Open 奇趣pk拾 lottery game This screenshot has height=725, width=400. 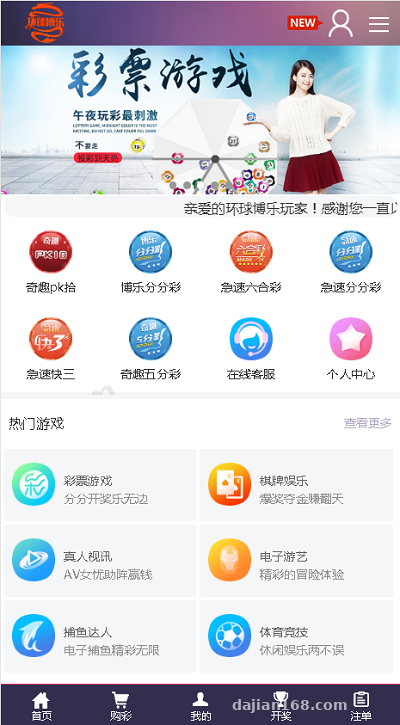click(50, 262)
